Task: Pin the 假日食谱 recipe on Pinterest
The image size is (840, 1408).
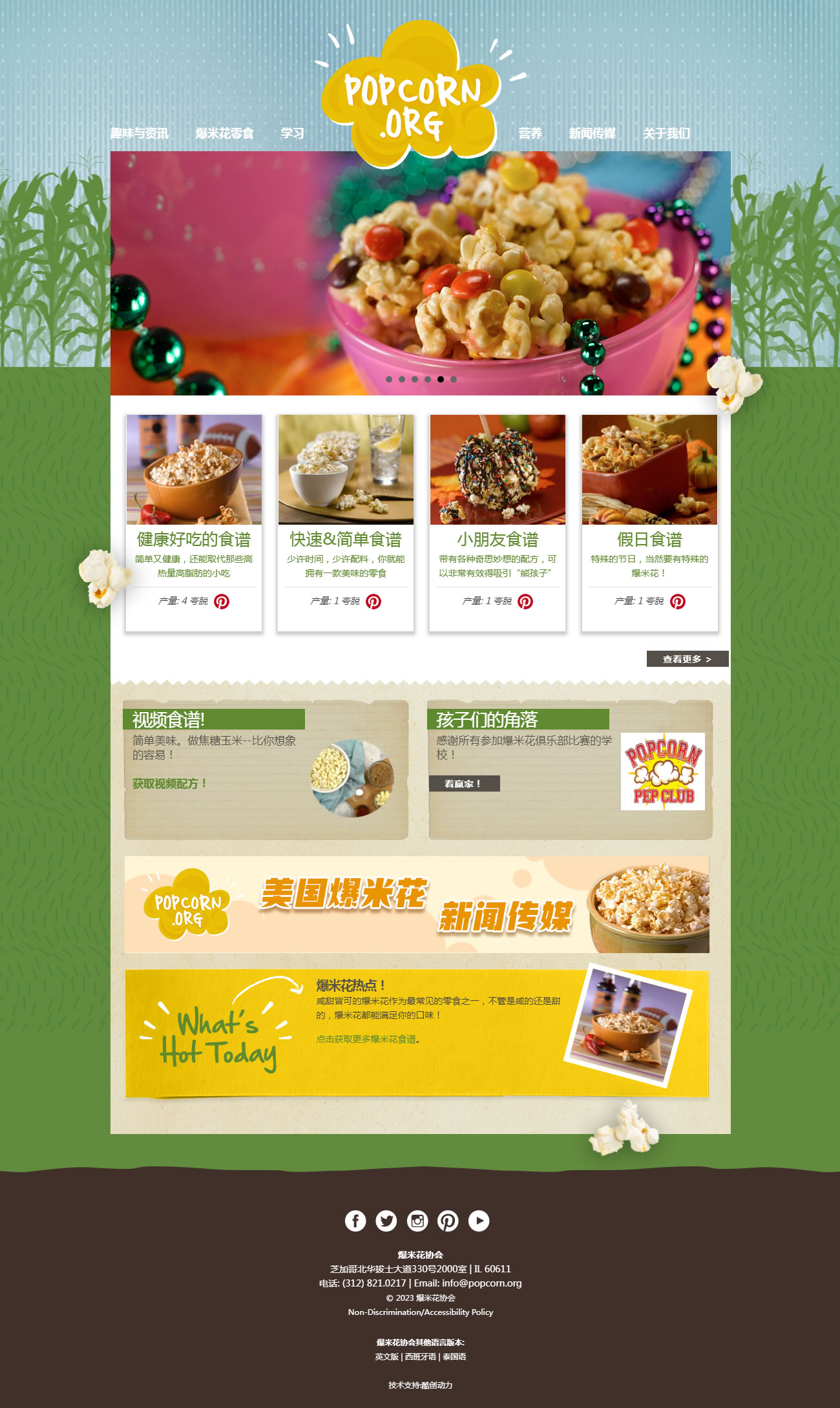Action: (677, 602)
